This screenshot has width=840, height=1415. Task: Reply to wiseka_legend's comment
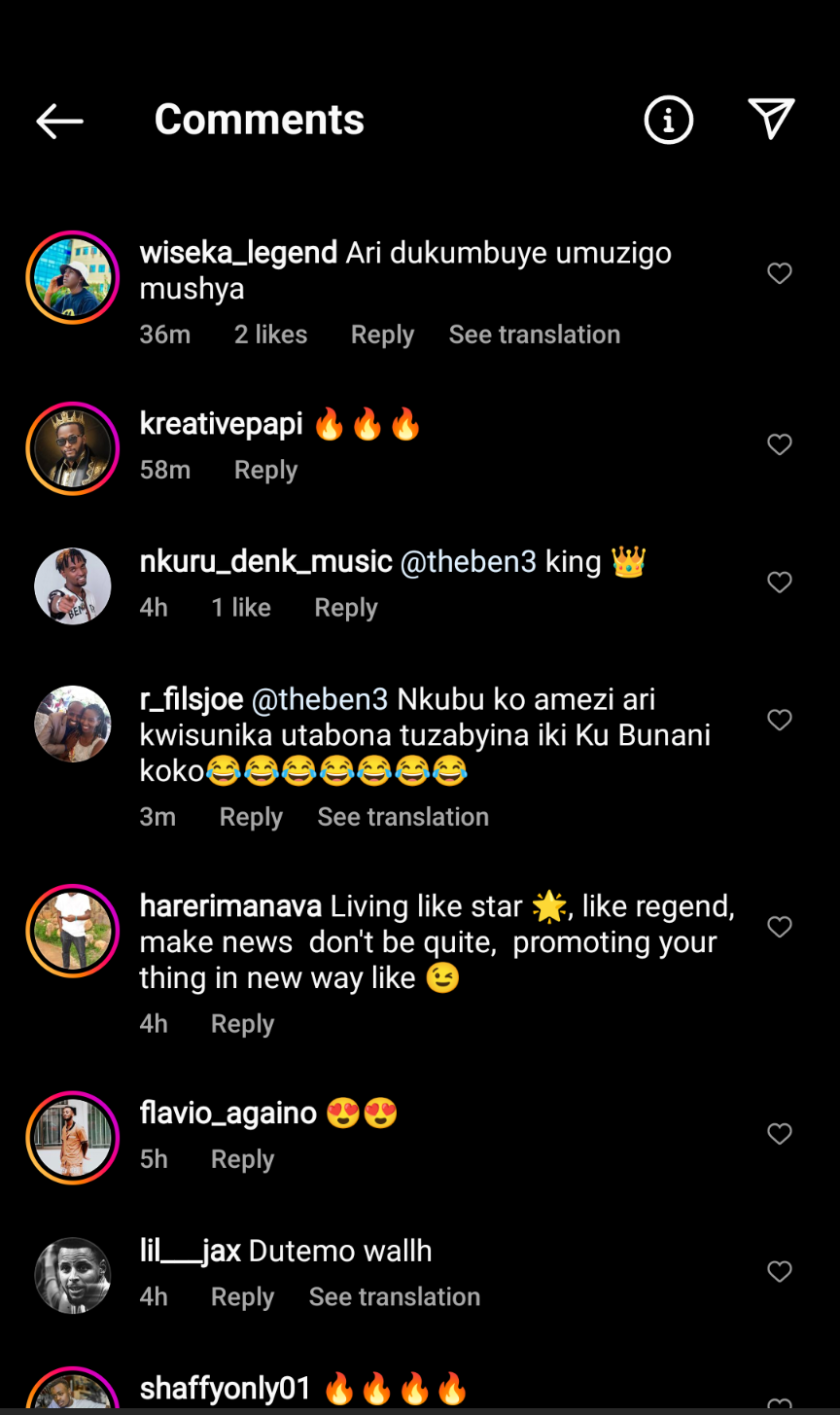pos(382,335)
